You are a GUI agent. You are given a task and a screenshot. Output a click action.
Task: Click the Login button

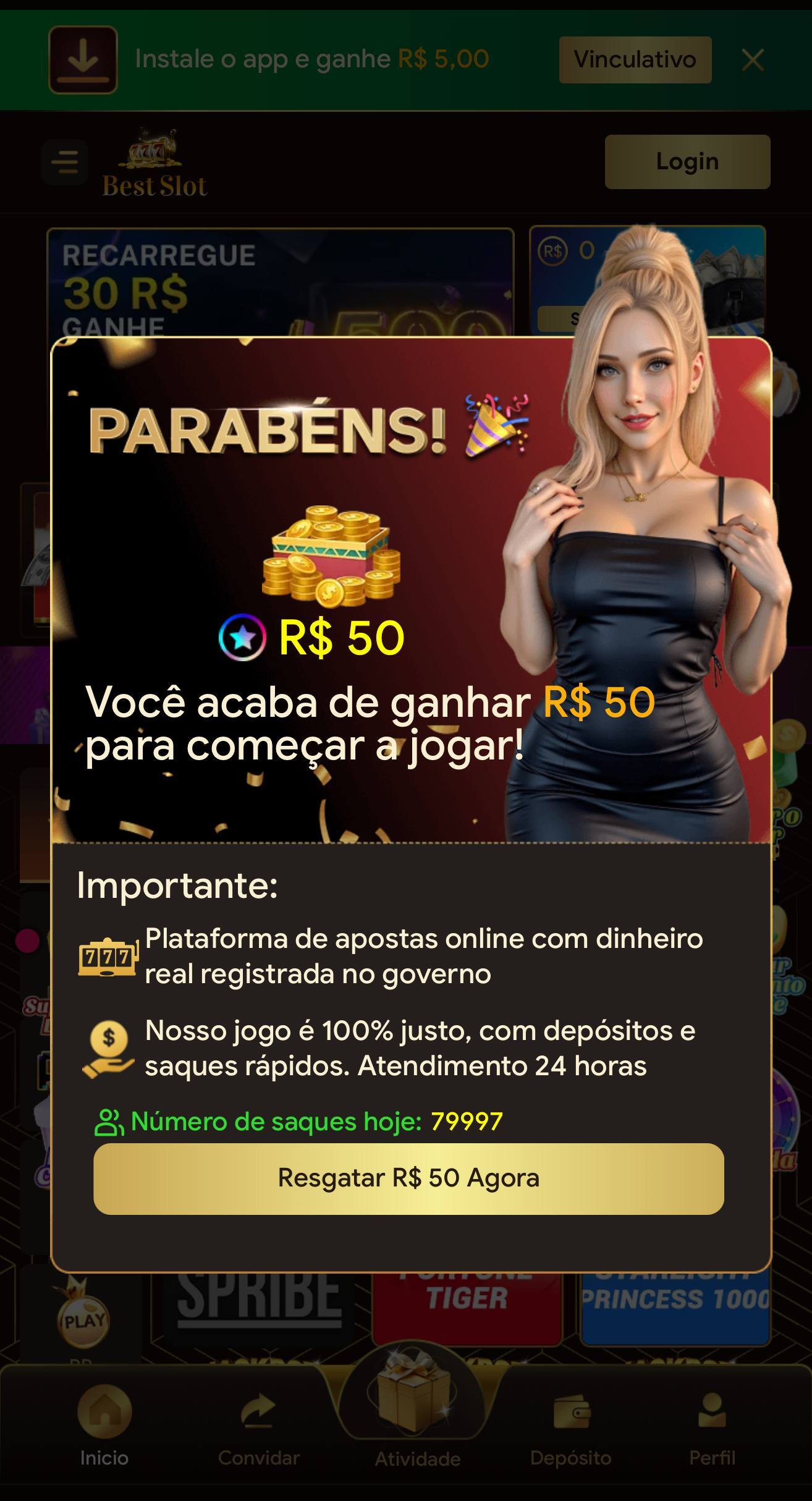click(686, 161)
